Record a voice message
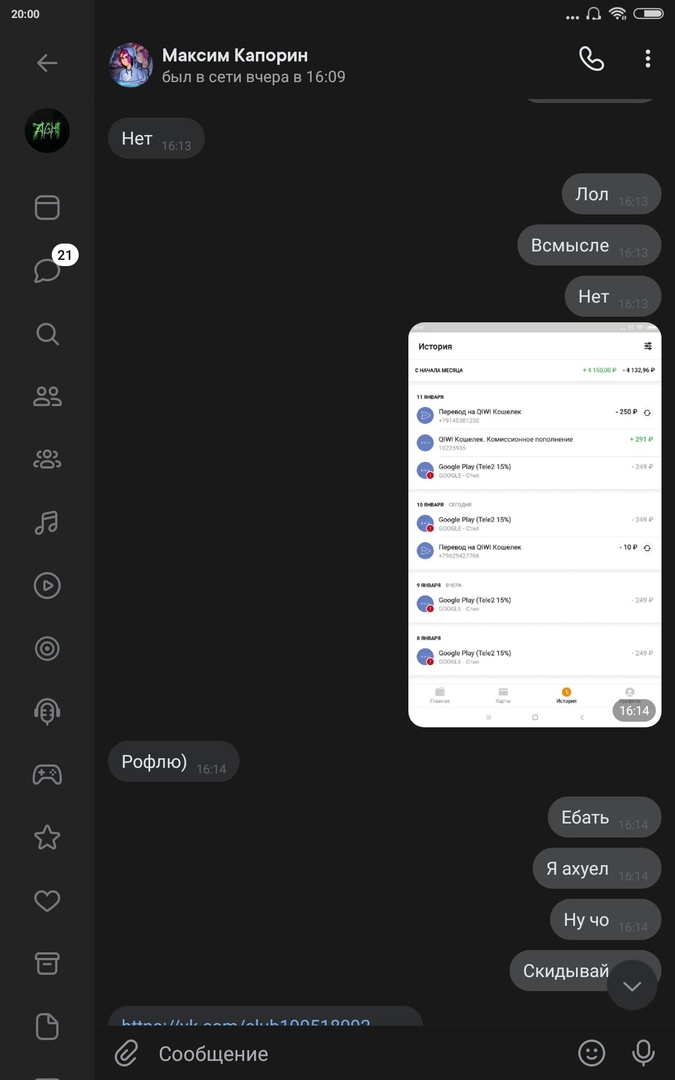Viewport: 675px width, 1080px height. (643, 1053)
